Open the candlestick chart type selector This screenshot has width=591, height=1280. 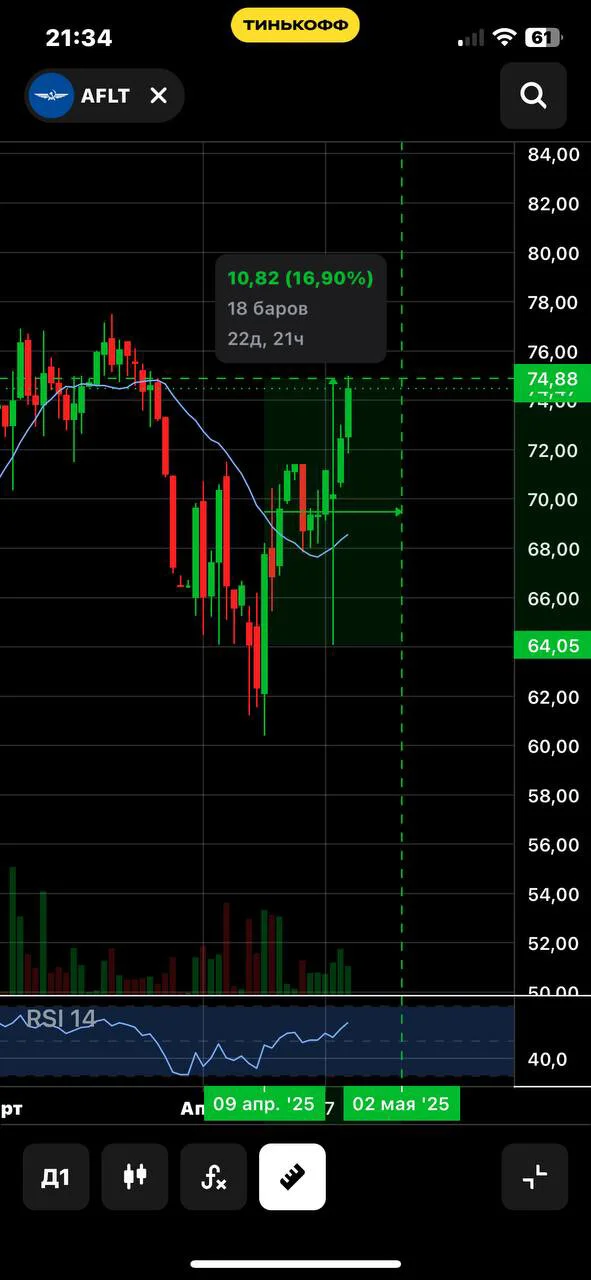click(135, 1177)
